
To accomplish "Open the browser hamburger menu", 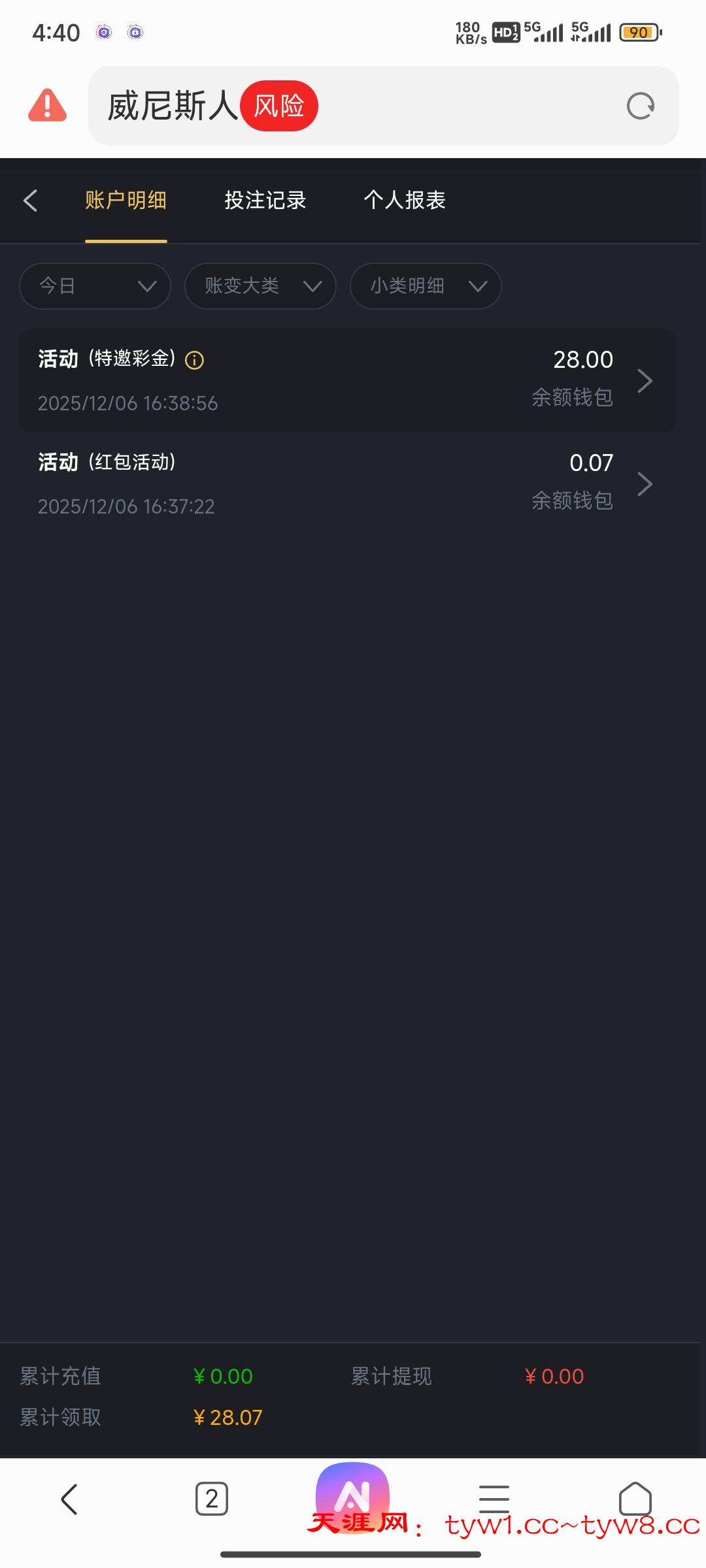I will pyautogui.click(x=494, y=1498).
